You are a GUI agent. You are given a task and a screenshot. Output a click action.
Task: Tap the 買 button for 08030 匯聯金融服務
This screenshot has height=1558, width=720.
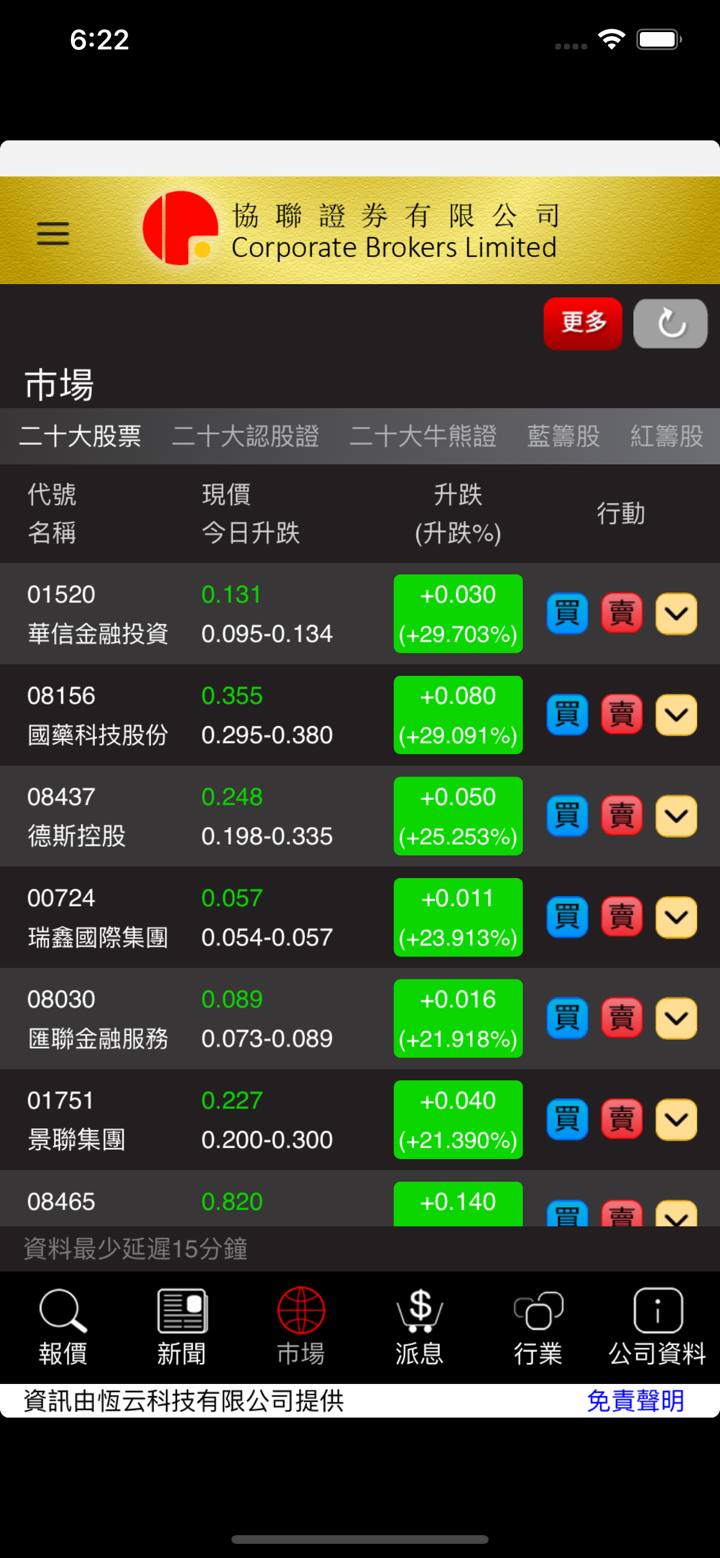pos(567,1017)
